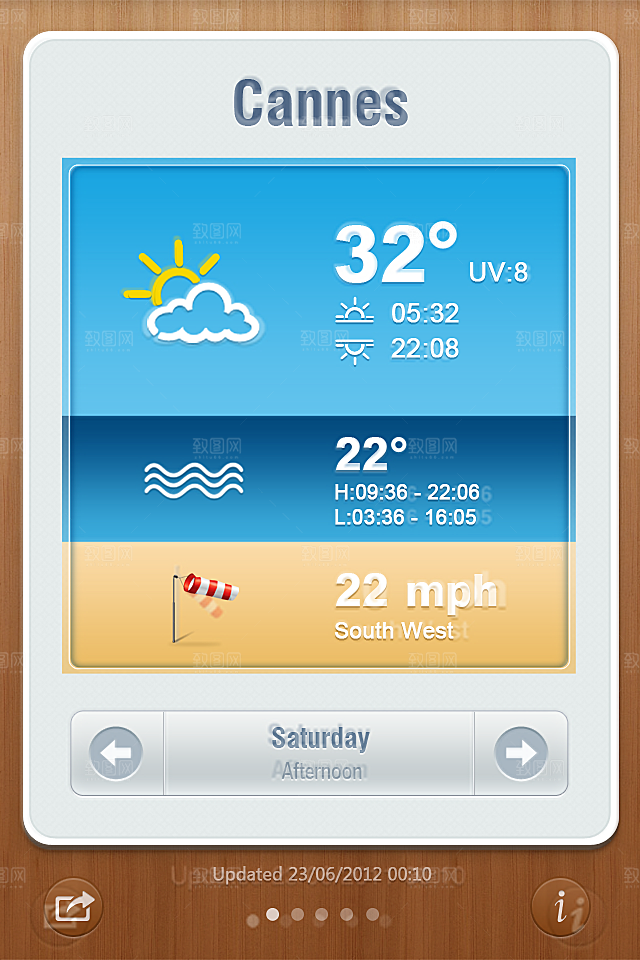640x960 pixels.
Task: Open the info button
Action: [x=560, y=908]
